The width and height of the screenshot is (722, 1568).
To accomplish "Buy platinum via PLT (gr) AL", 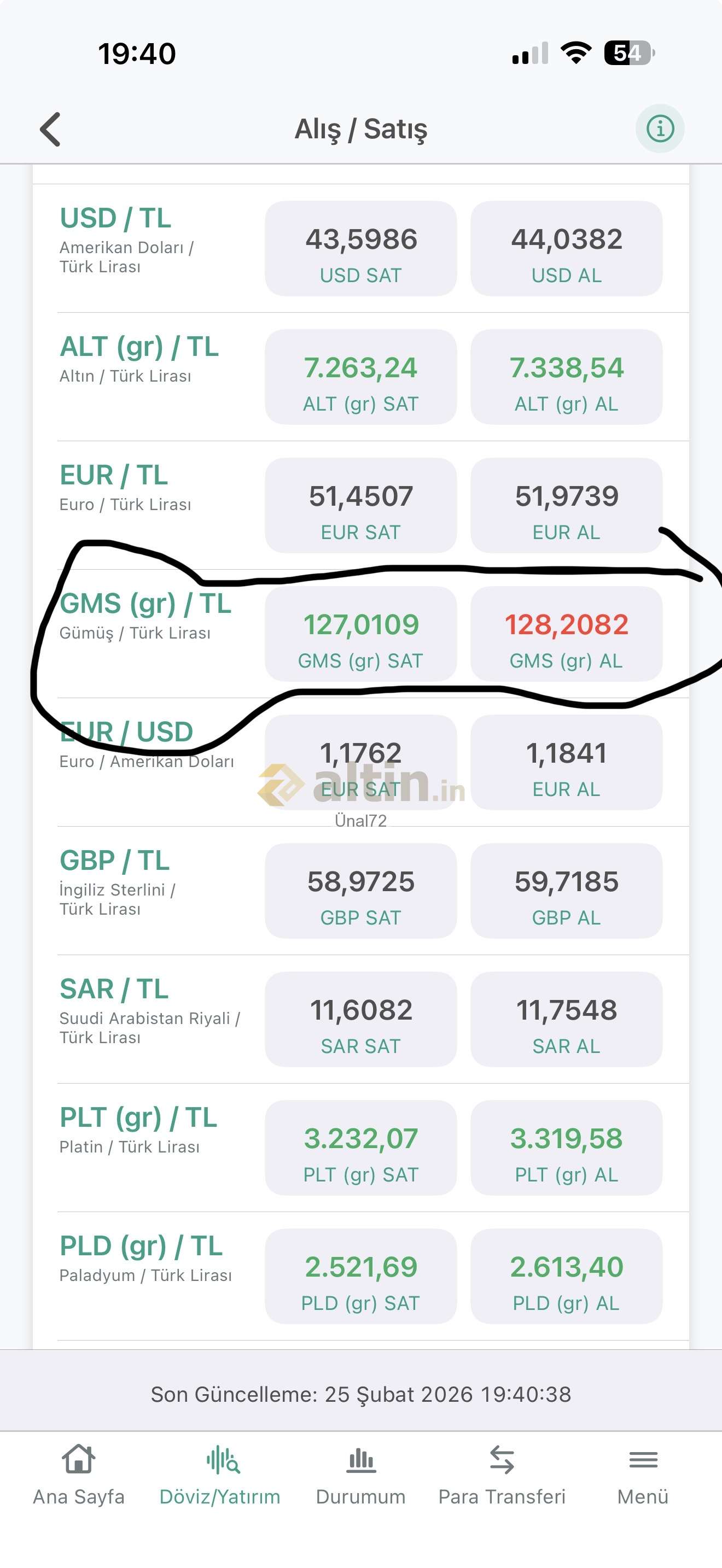I will point(566,1148).
